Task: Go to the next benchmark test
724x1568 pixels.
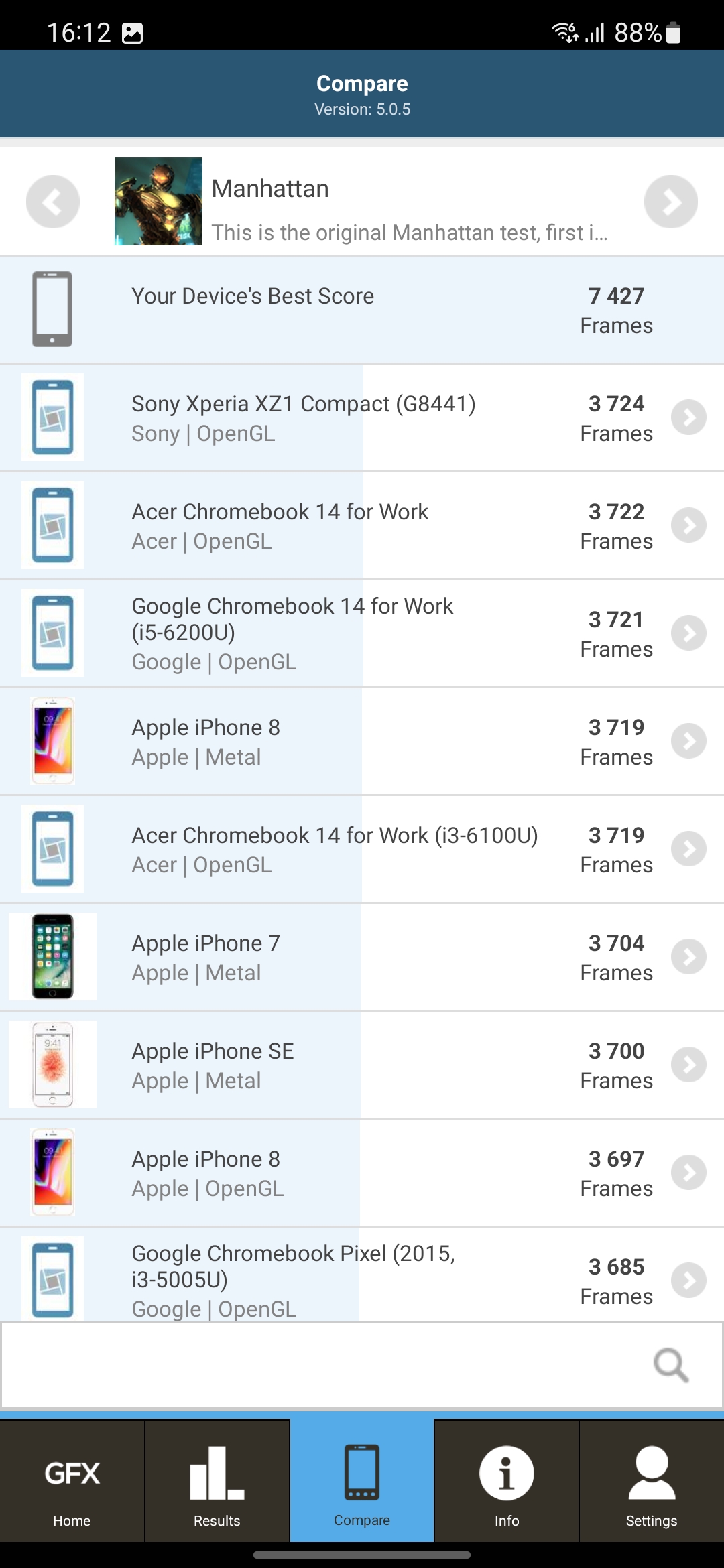Action: [670, 202]
